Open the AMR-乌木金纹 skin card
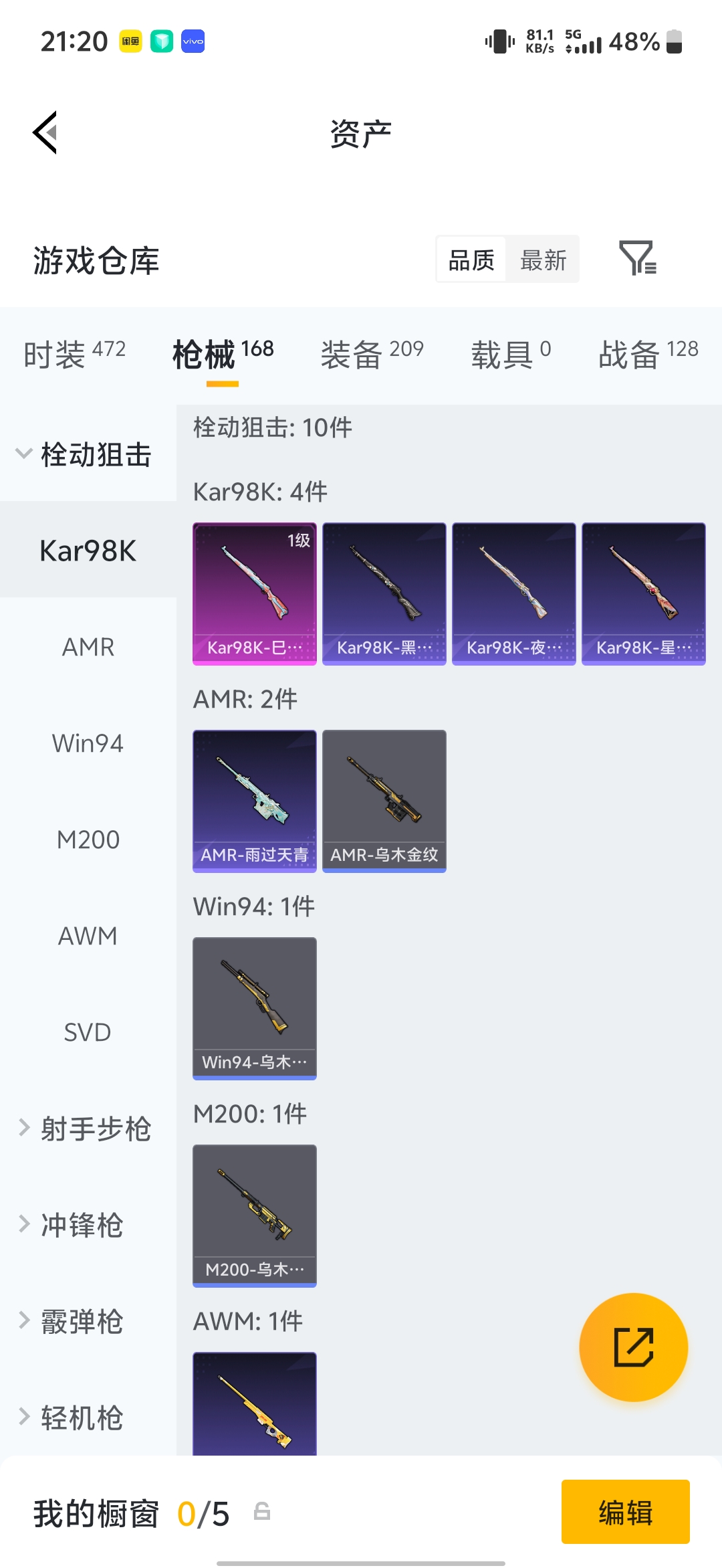 (x=384, y=801)
